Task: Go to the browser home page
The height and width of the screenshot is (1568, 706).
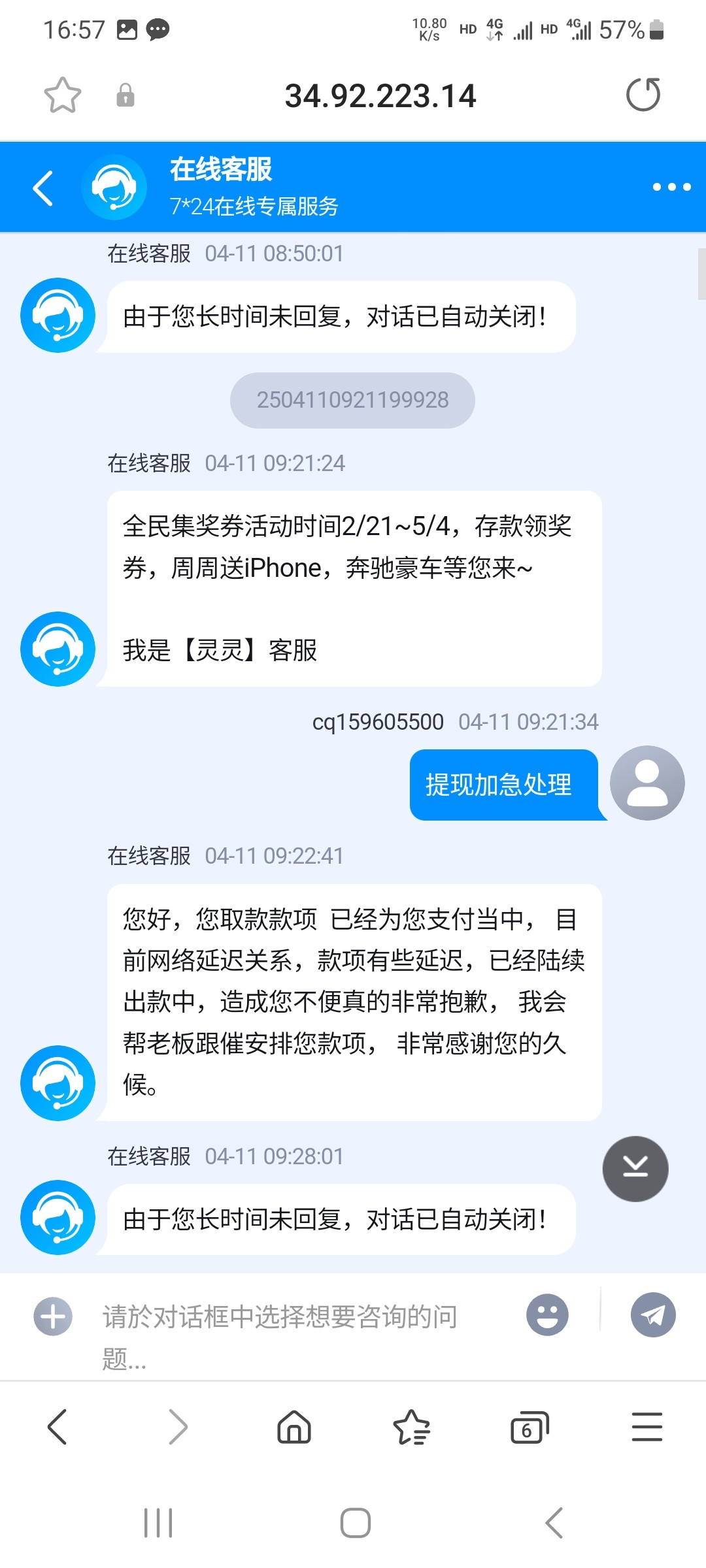Action: point(294,1427)
